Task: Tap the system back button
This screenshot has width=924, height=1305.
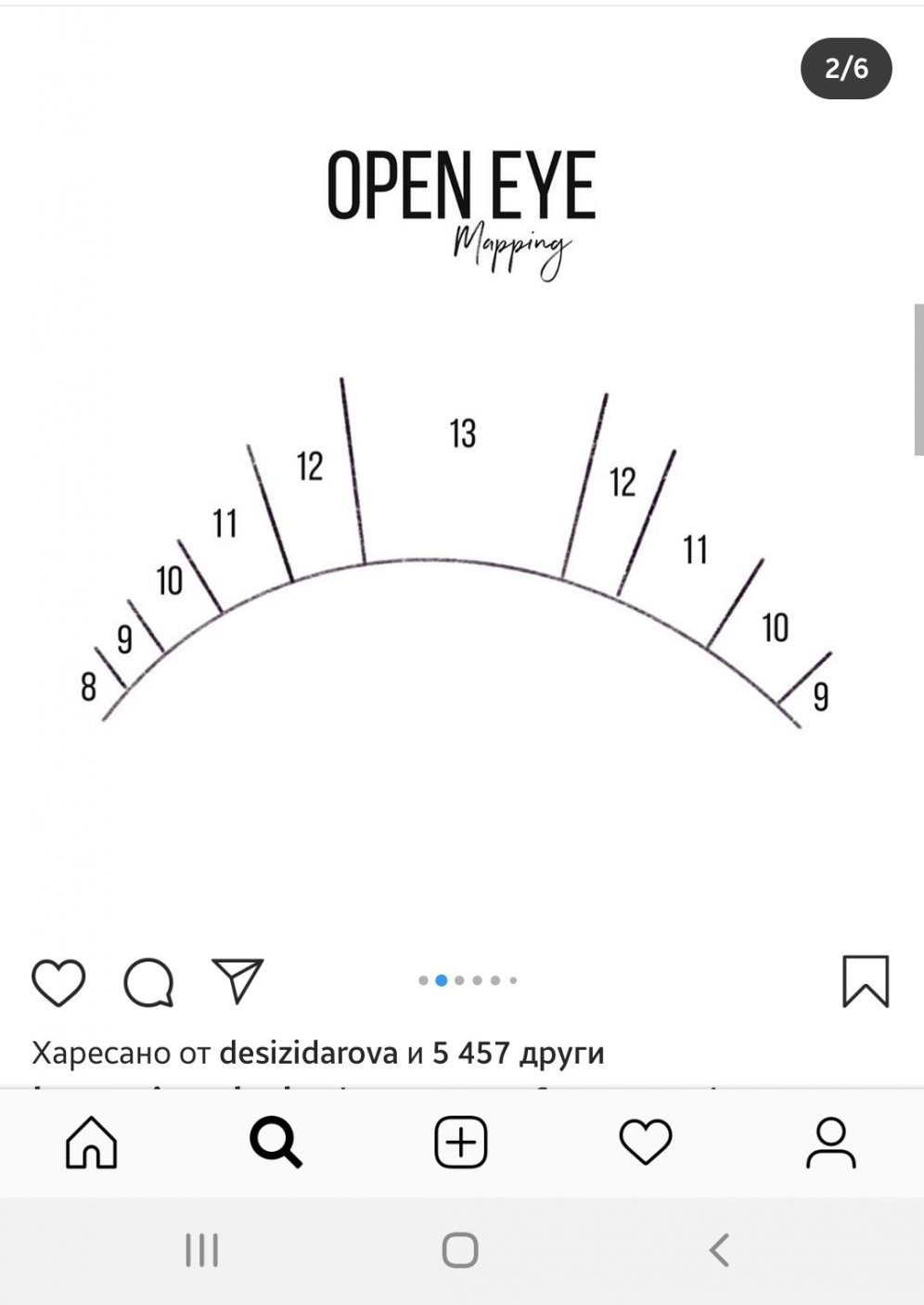Action: 719,1250
